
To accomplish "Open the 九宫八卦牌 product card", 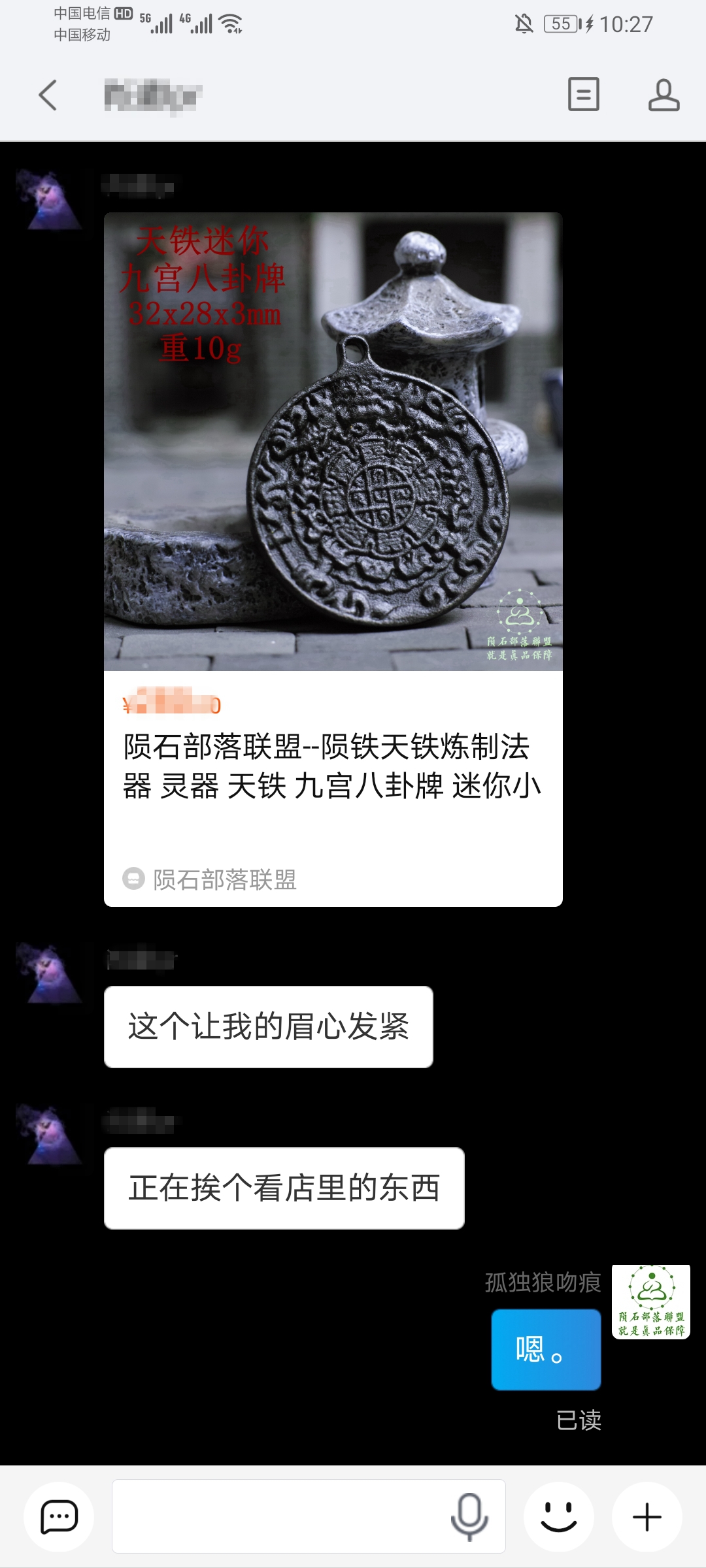I will point(333,559).
